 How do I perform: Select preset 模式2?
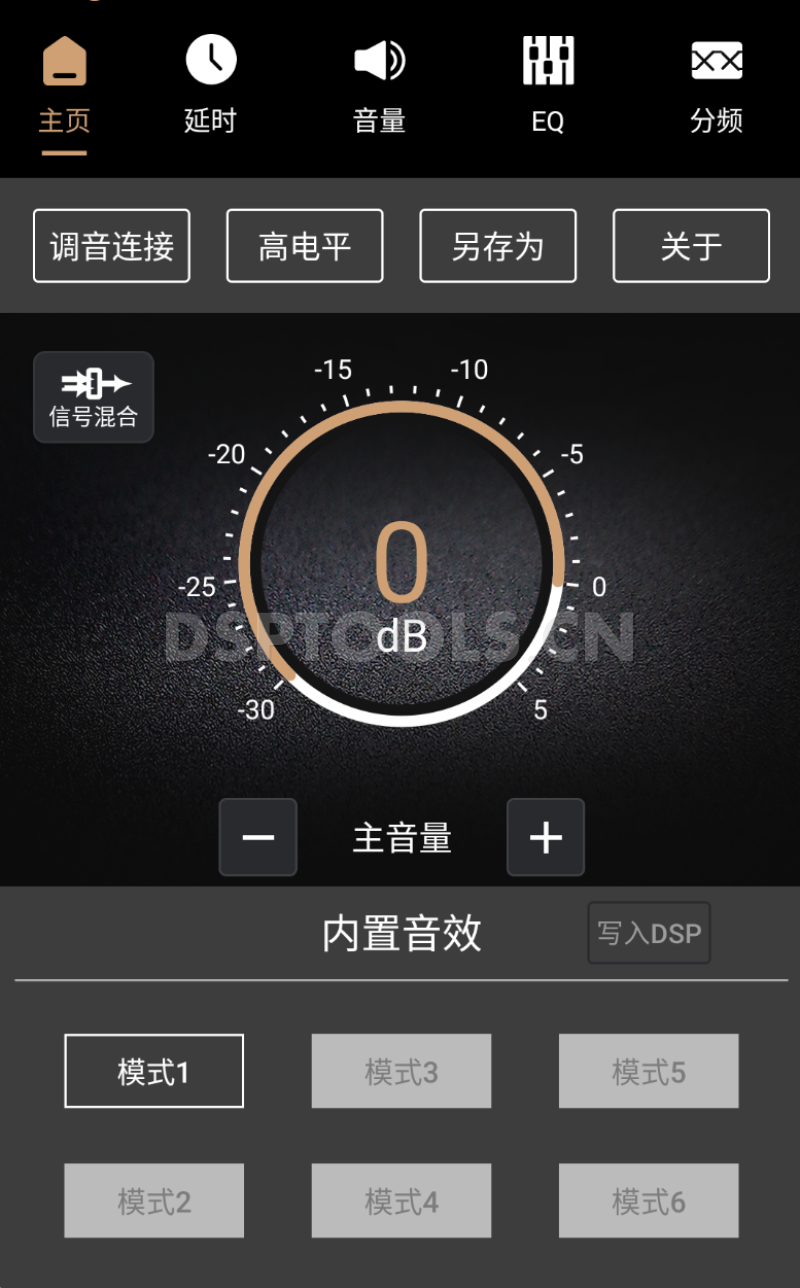pos(153,1200)
